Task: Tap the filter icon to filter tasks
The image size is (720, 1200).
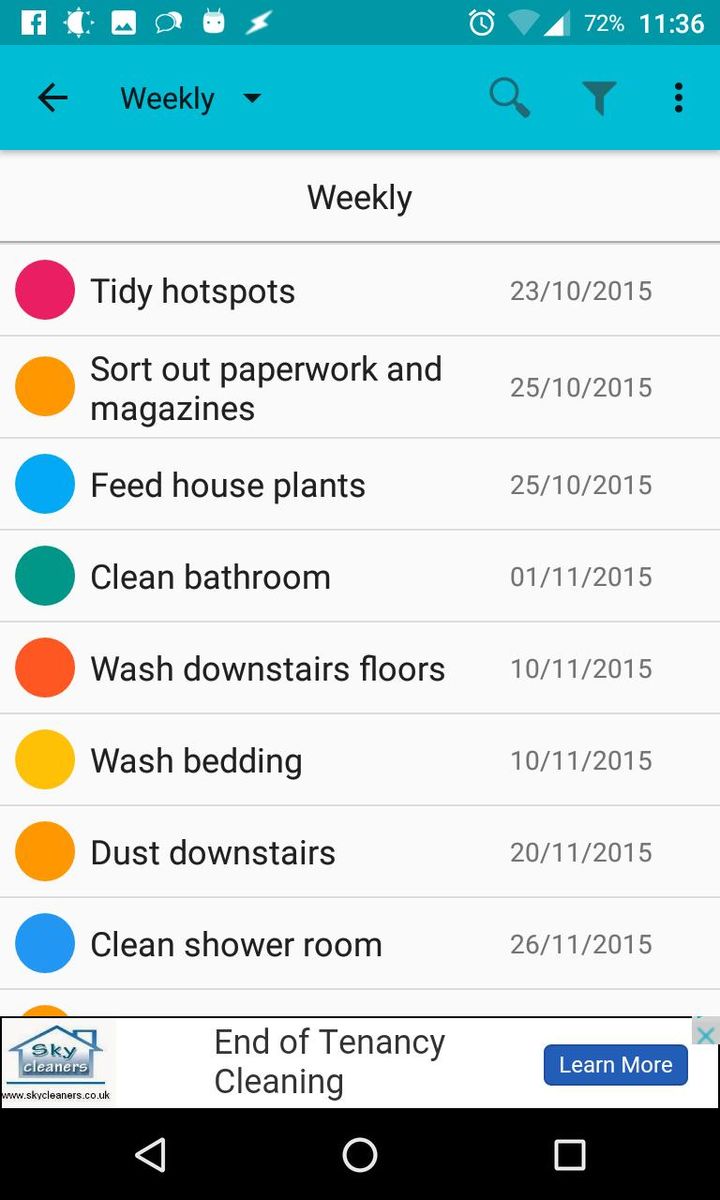Action: (x=599, y=97)
